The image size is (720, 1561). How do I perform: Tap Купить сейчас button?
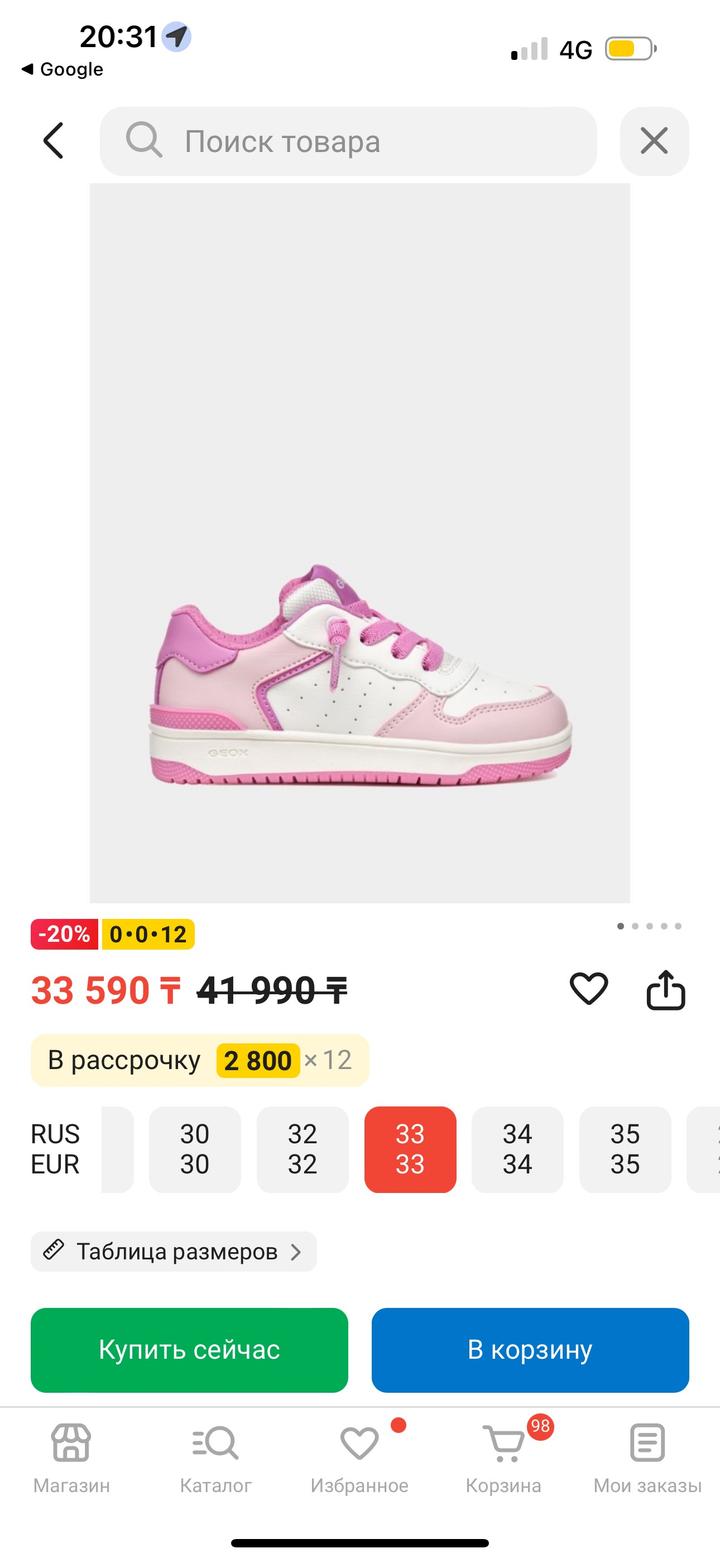[189, 1350]
